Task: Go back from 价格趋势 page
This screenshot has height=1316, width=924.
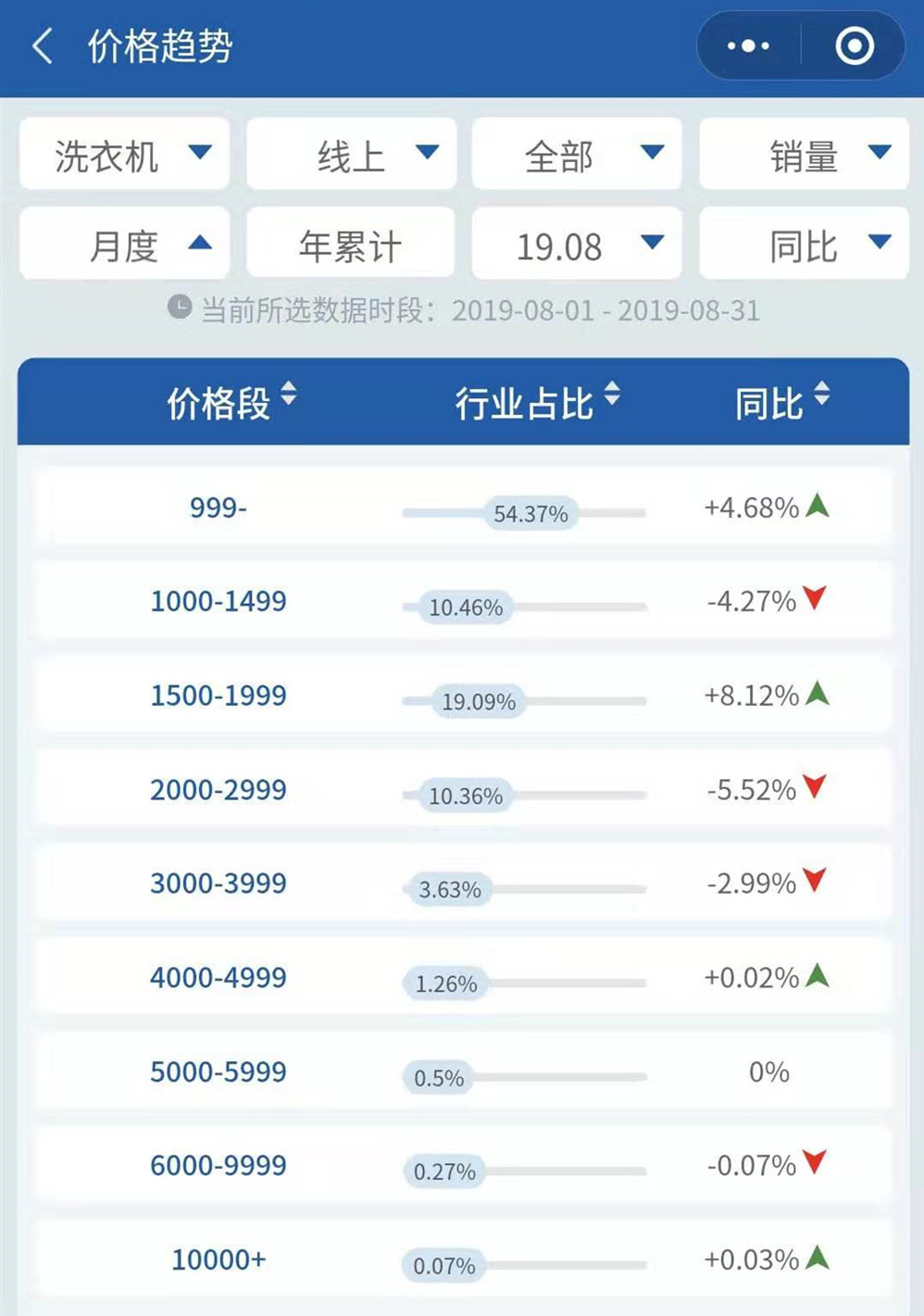Action: [42, 46]
